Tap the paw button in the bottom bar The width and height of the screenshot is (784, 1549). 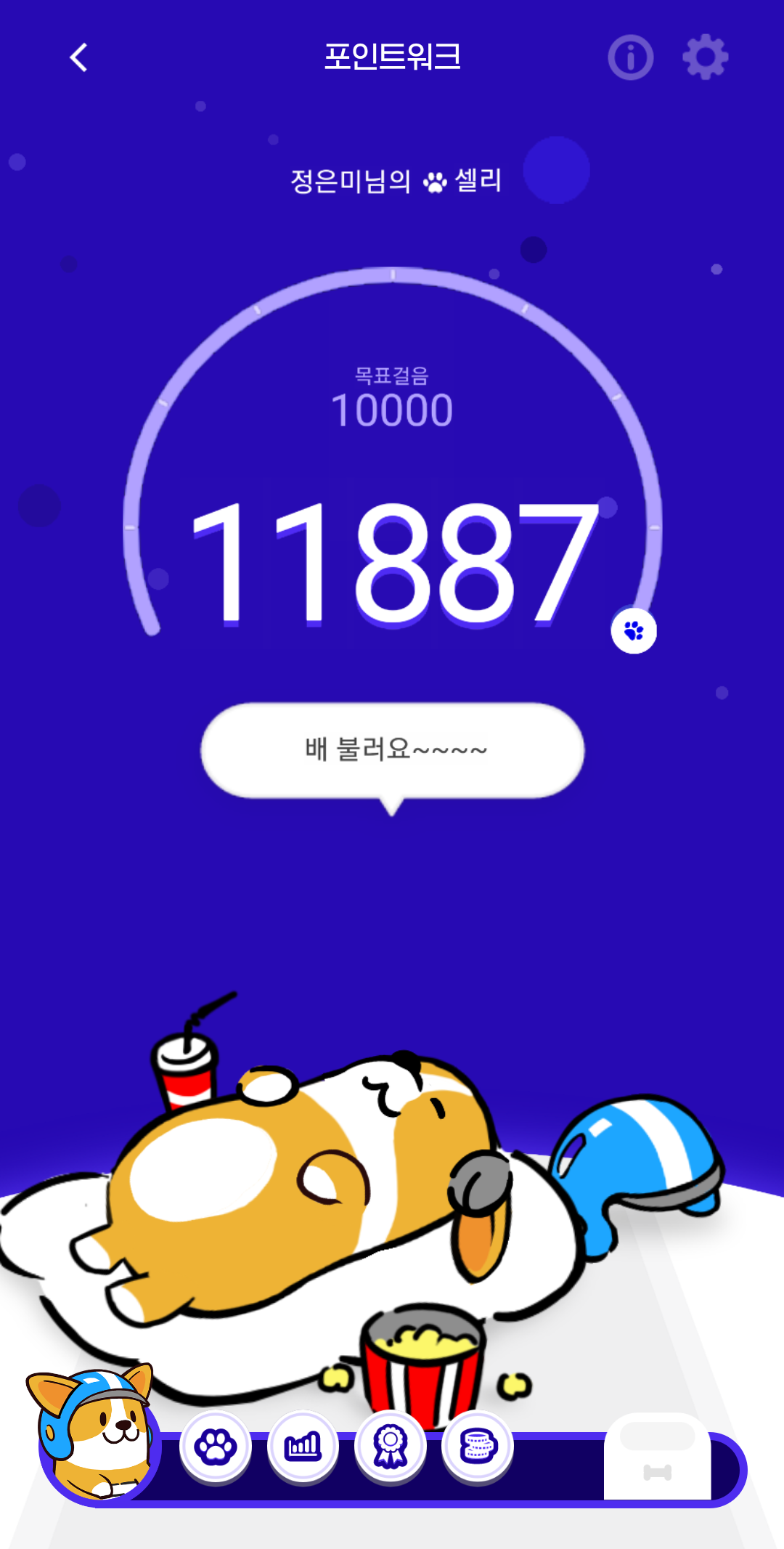(216, 1447)
